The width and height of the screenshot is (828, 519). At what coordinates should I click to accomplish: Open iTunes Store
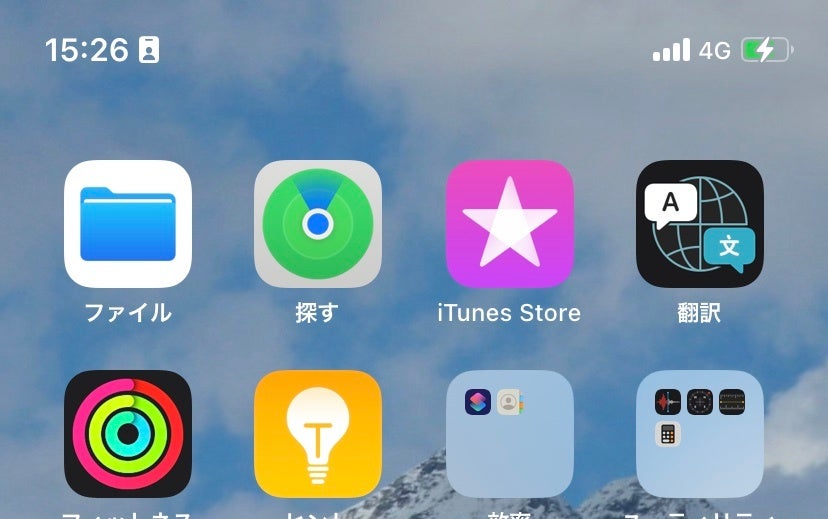[510, 224]
